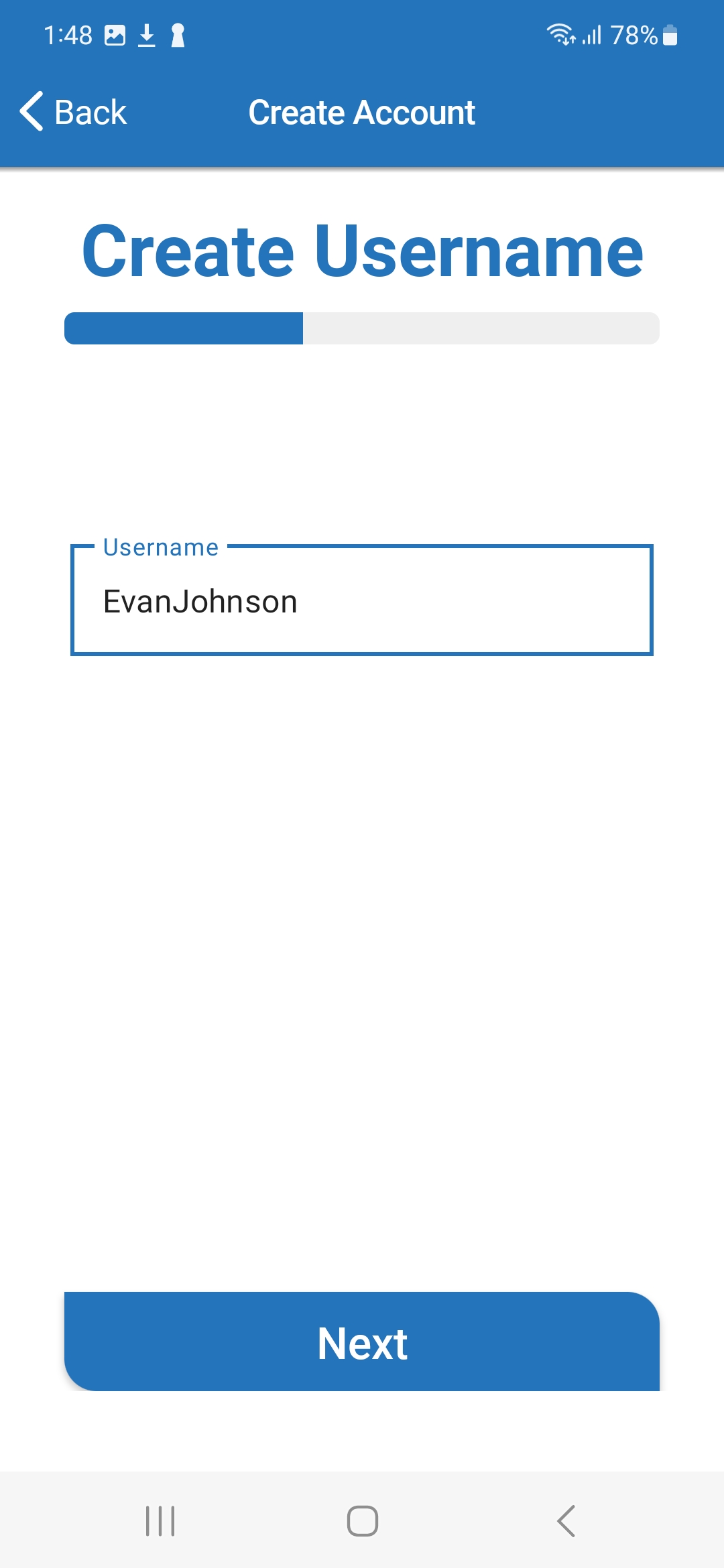This screenshot has height=1568, width=724.
Task: Continue with the Next button
Action: pos(362,1342)
